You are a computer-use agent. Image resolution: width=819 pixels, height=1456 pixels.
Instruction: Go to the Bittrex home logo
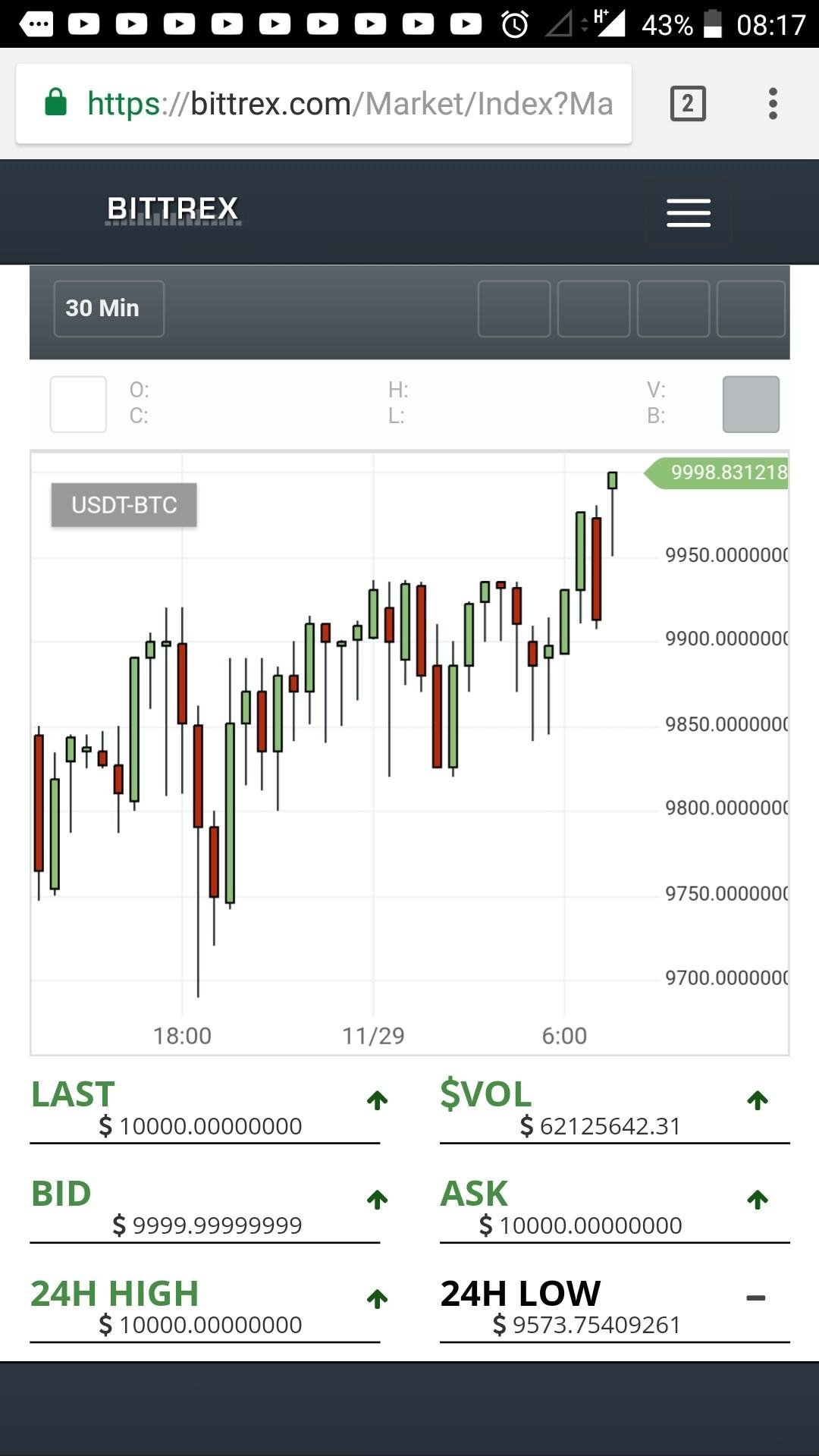pos(174,209)
